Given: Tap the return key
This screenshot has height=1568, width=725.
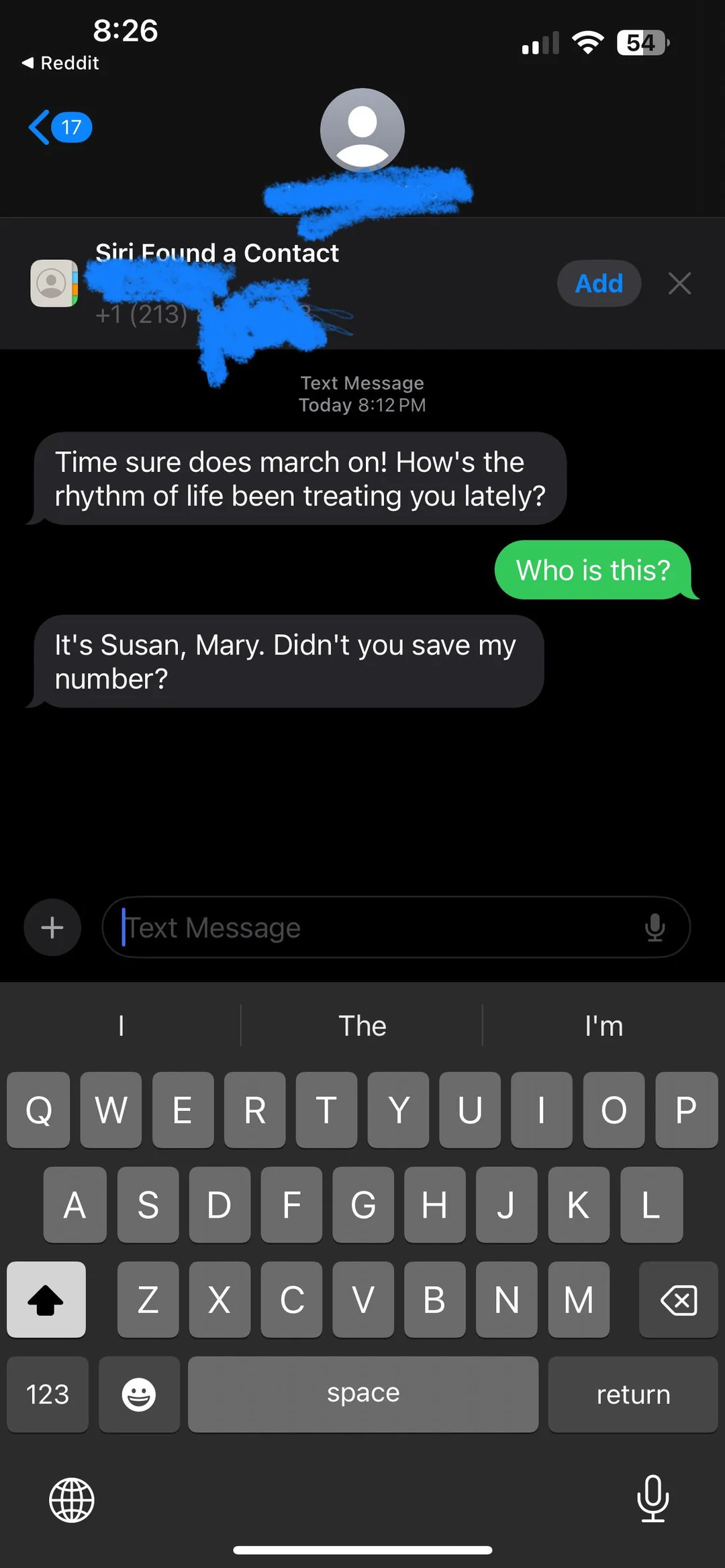Looking at the screenshot, I should [x=633, y=1394].
